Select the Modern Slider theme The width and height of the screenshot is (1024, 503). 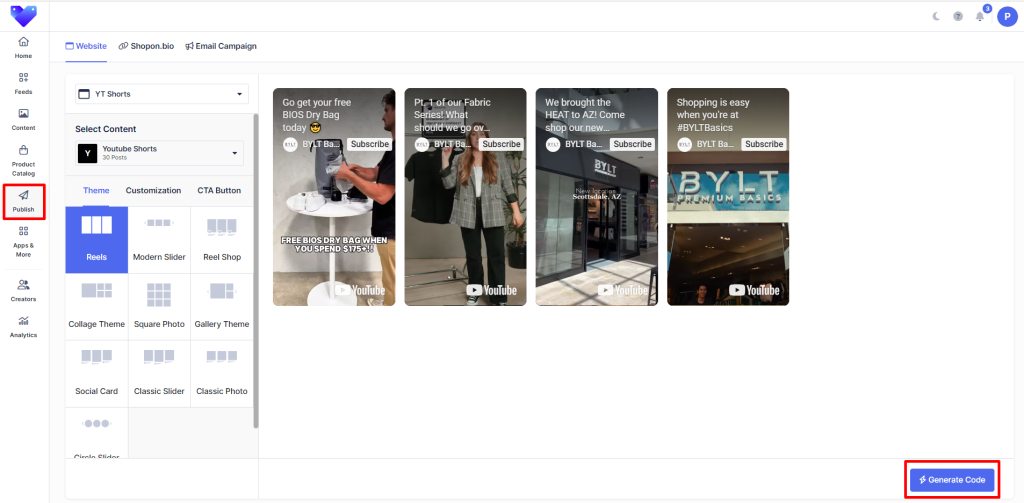159,240
